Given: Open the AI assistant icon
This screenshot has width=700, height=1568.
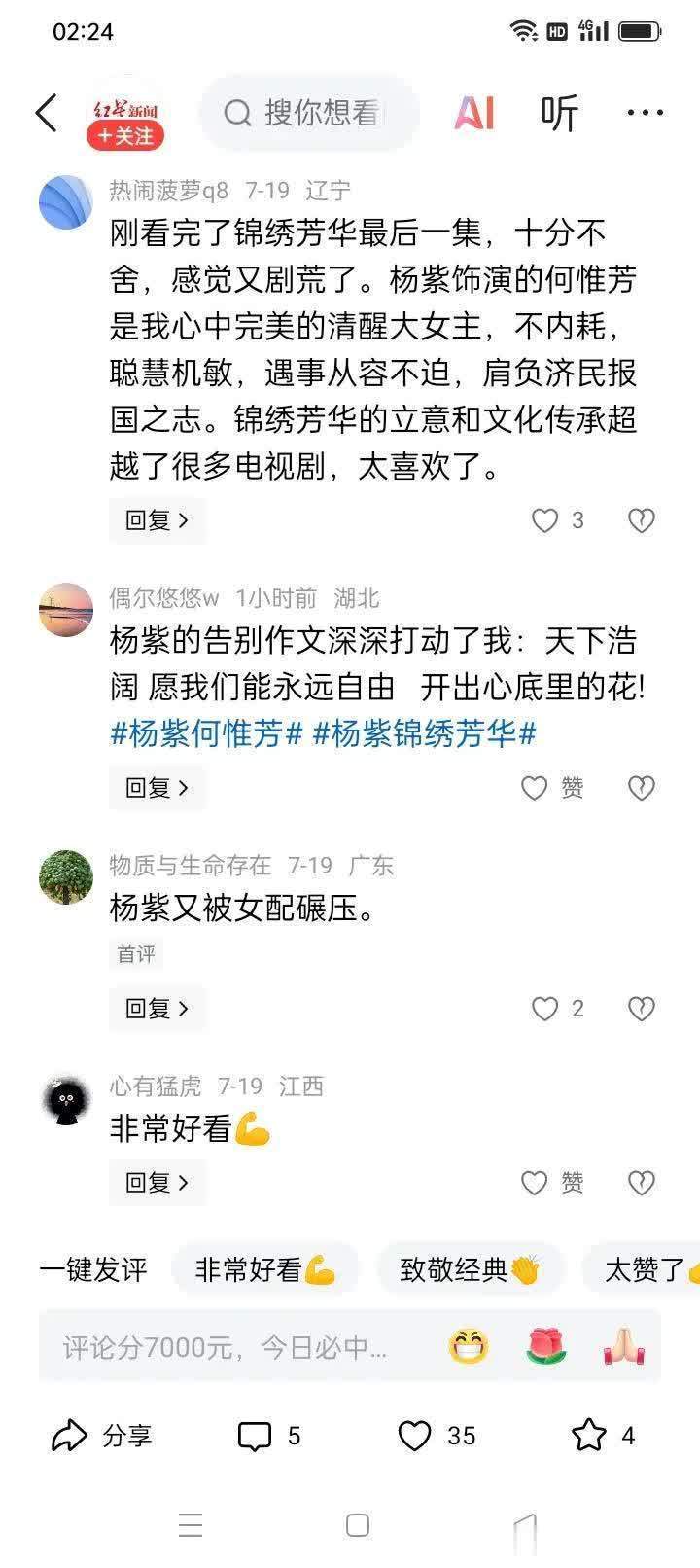Looking at the screenshot, I should 474,113.
